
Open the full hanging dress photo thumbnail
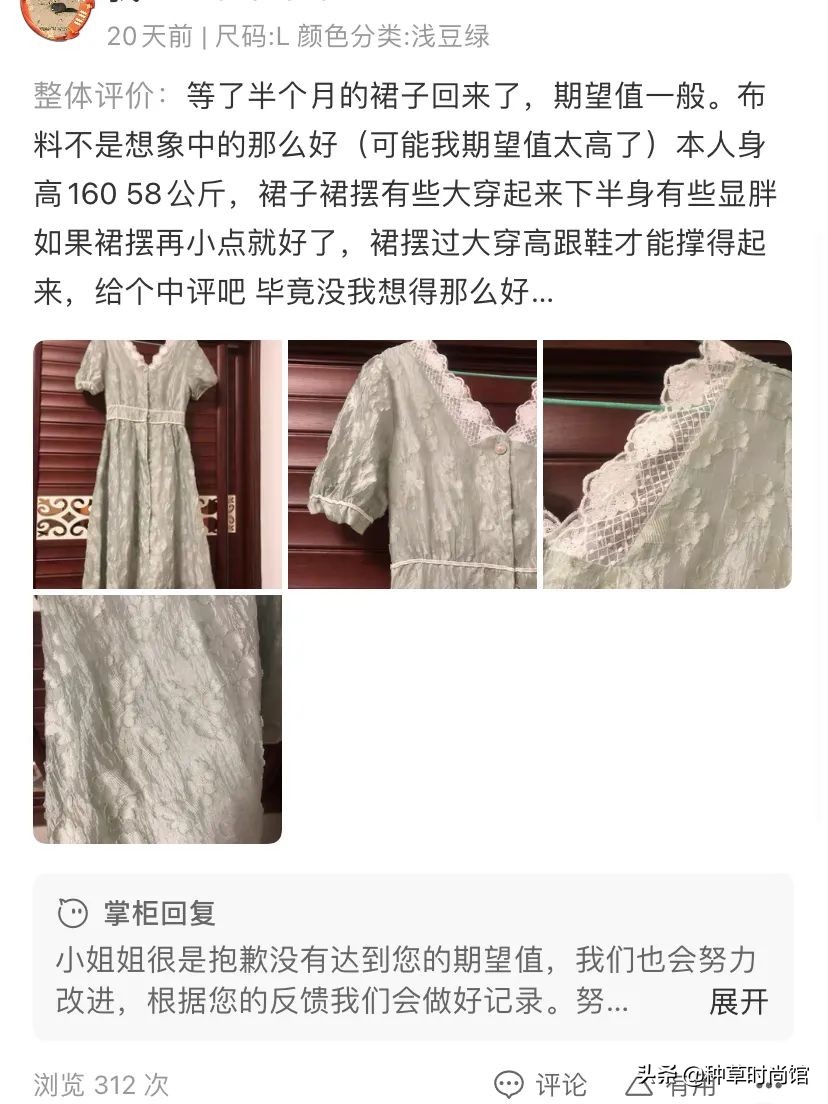[x=157, y=463]
